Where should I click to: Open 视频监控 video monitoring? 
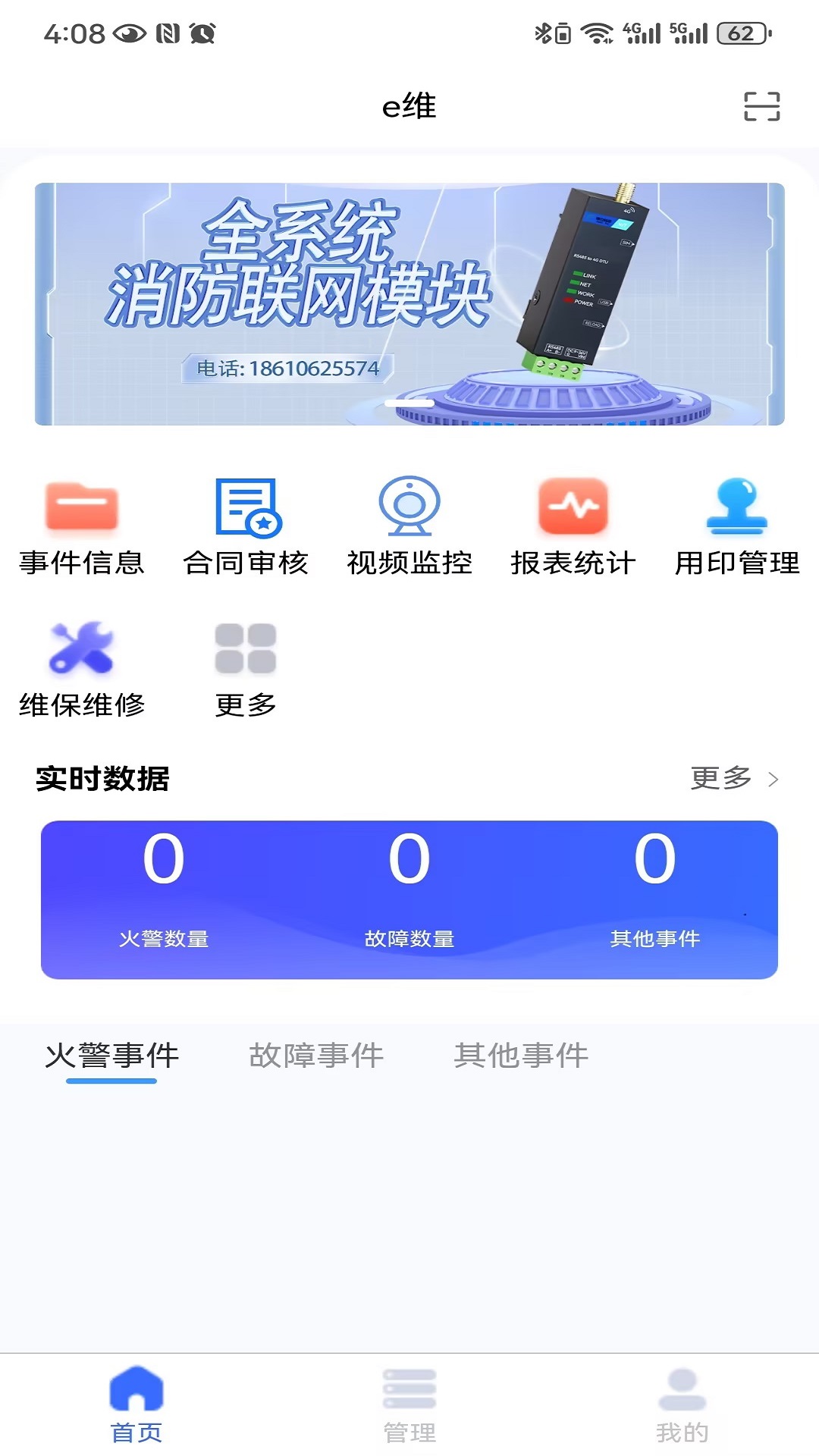[x=409, y=523]
